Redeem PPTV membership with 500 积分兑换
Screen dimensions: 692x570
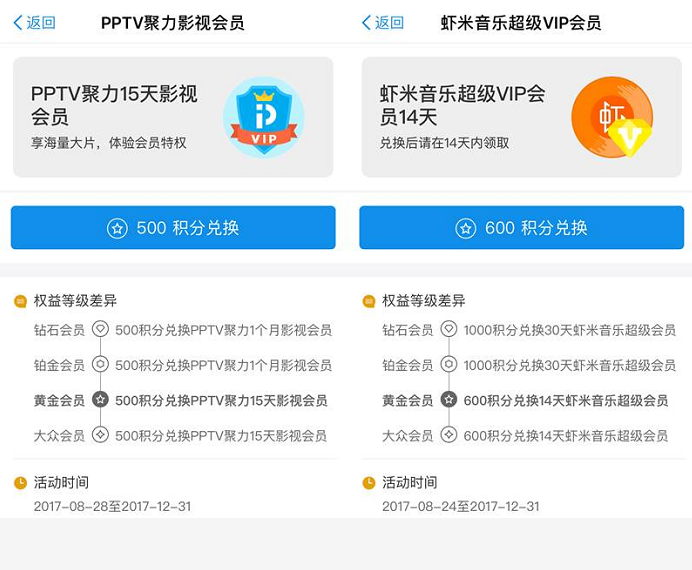click(x=173, y=228)
